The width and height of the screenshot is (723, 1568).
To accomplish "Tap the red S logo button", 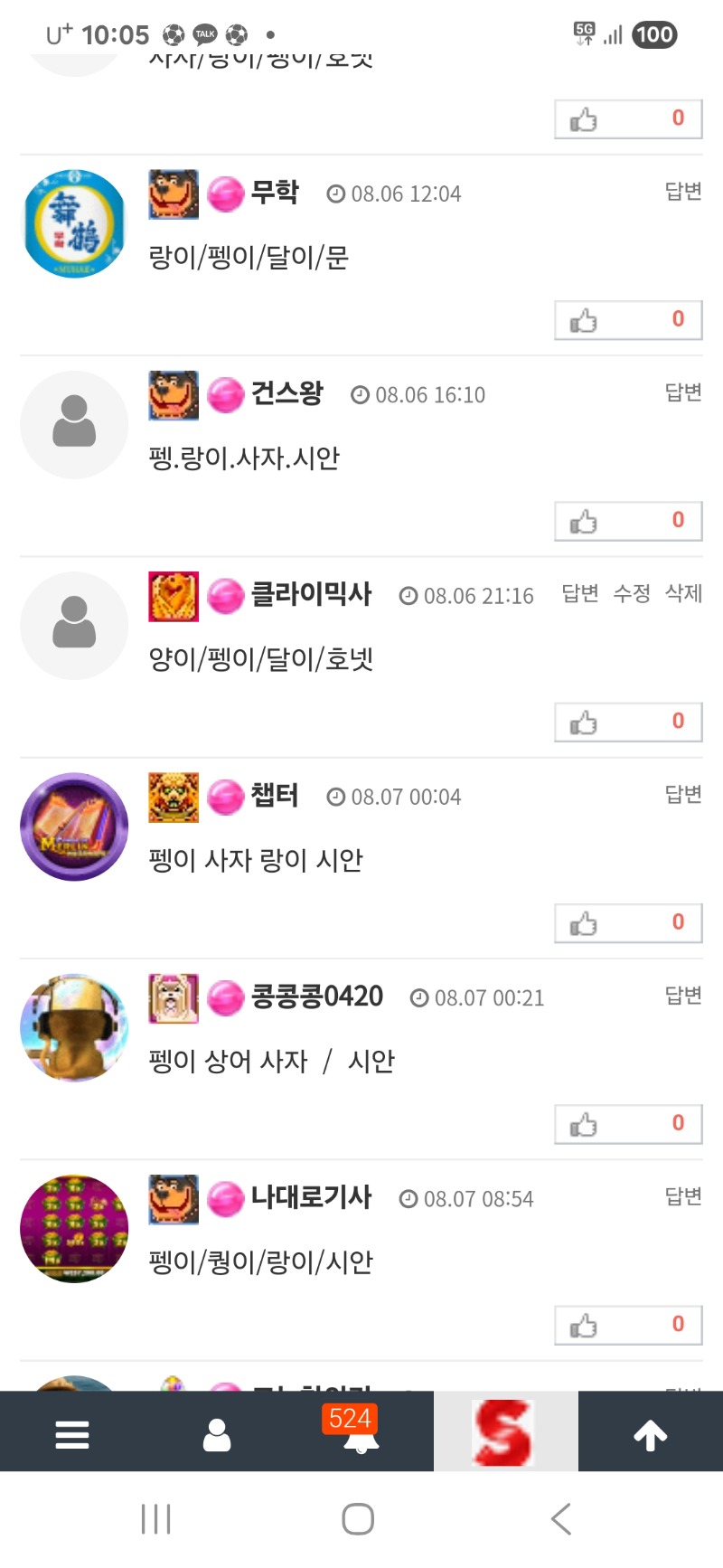I will click(504, 1432).
